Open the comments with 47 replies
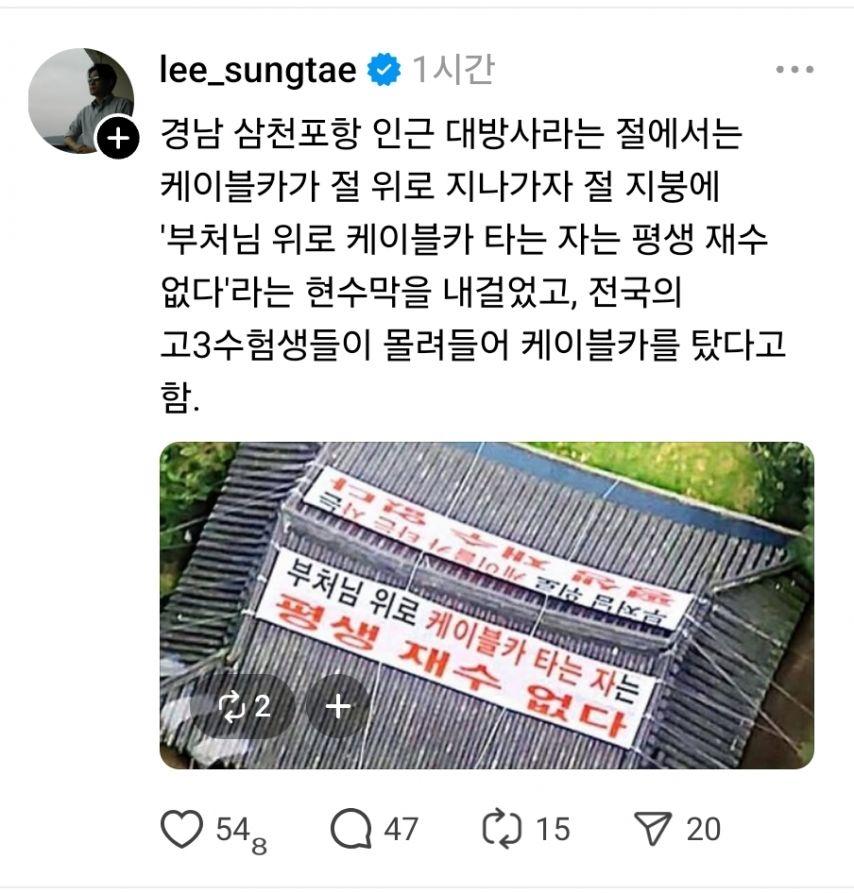Viewport: 854px width, 893px height. 351,829
